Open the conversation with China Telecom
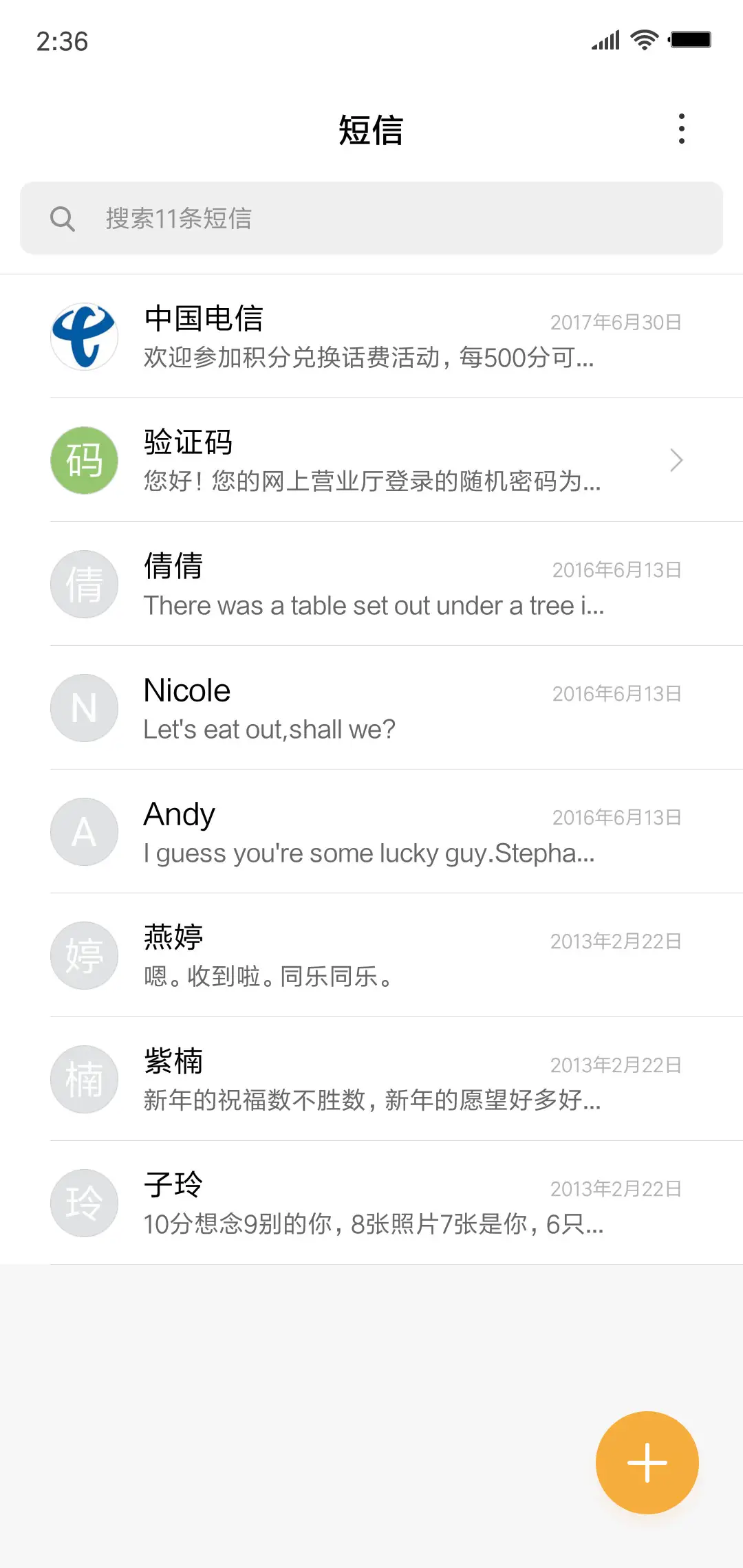The width and height of the screenshot is (743, 1568). coord(371,336)
